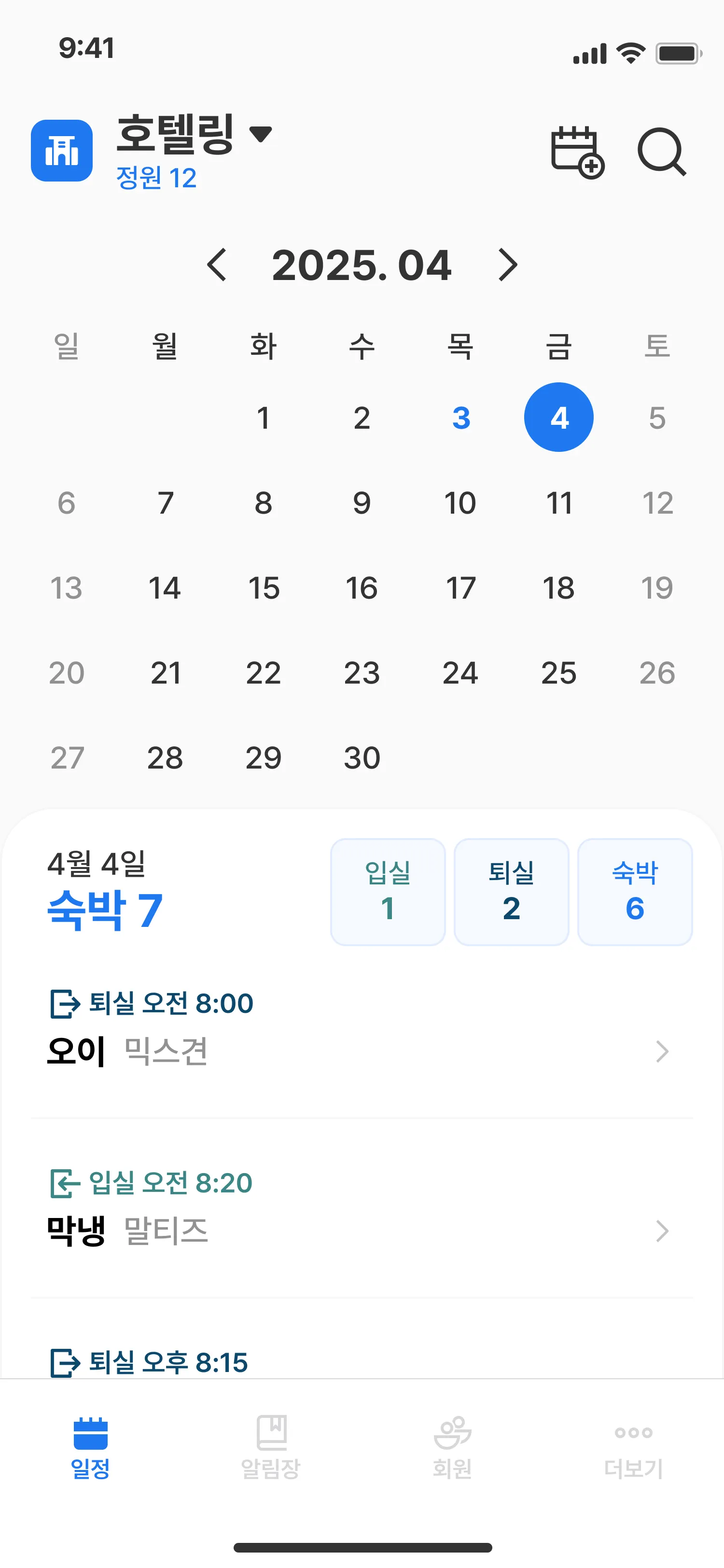Filter by the 퇴실 2 chip
This screenshot has height=1568, width=724.
[x=511, y=892]
